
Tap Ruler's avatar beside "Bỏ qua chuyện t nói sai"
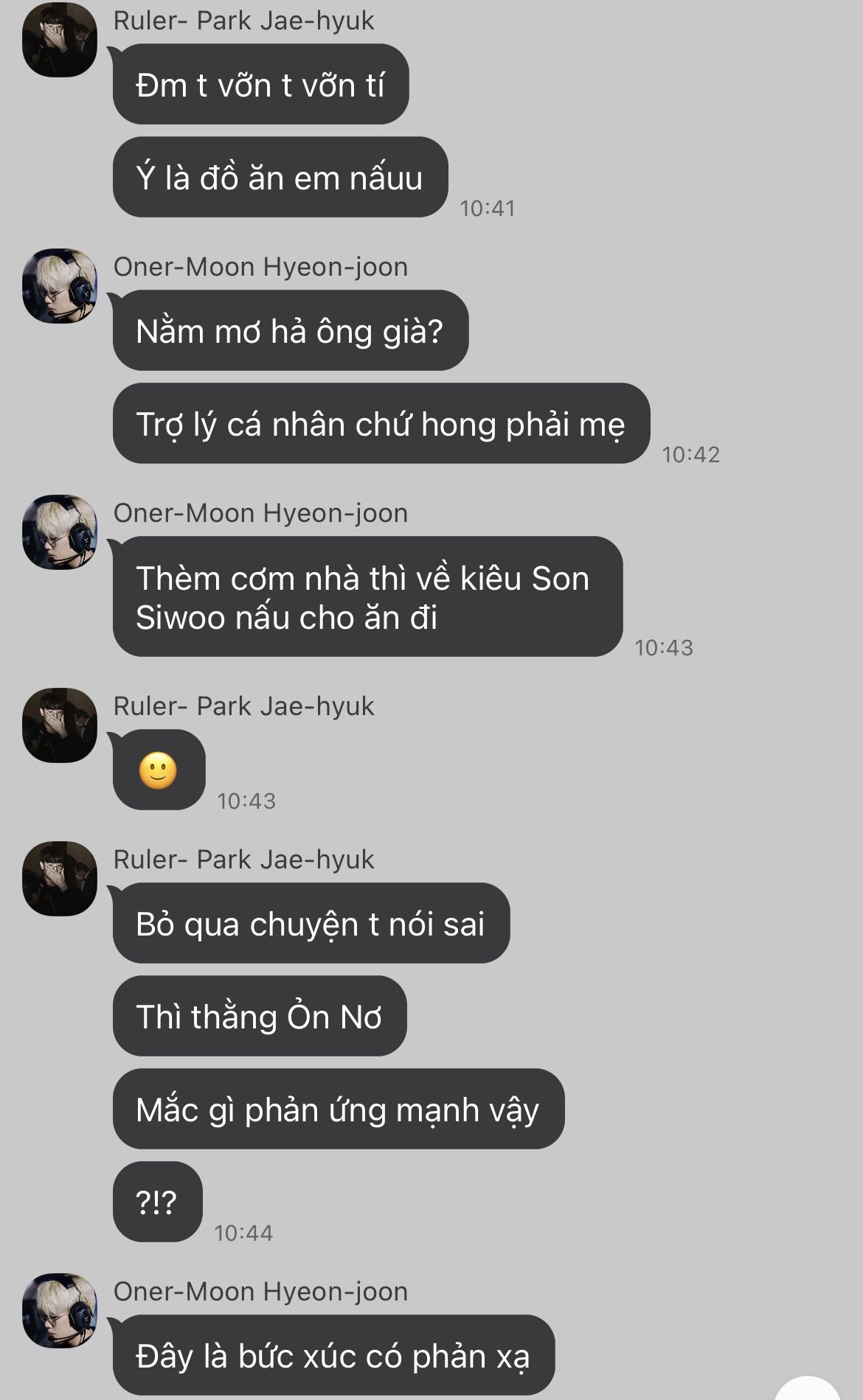point(60,879)
